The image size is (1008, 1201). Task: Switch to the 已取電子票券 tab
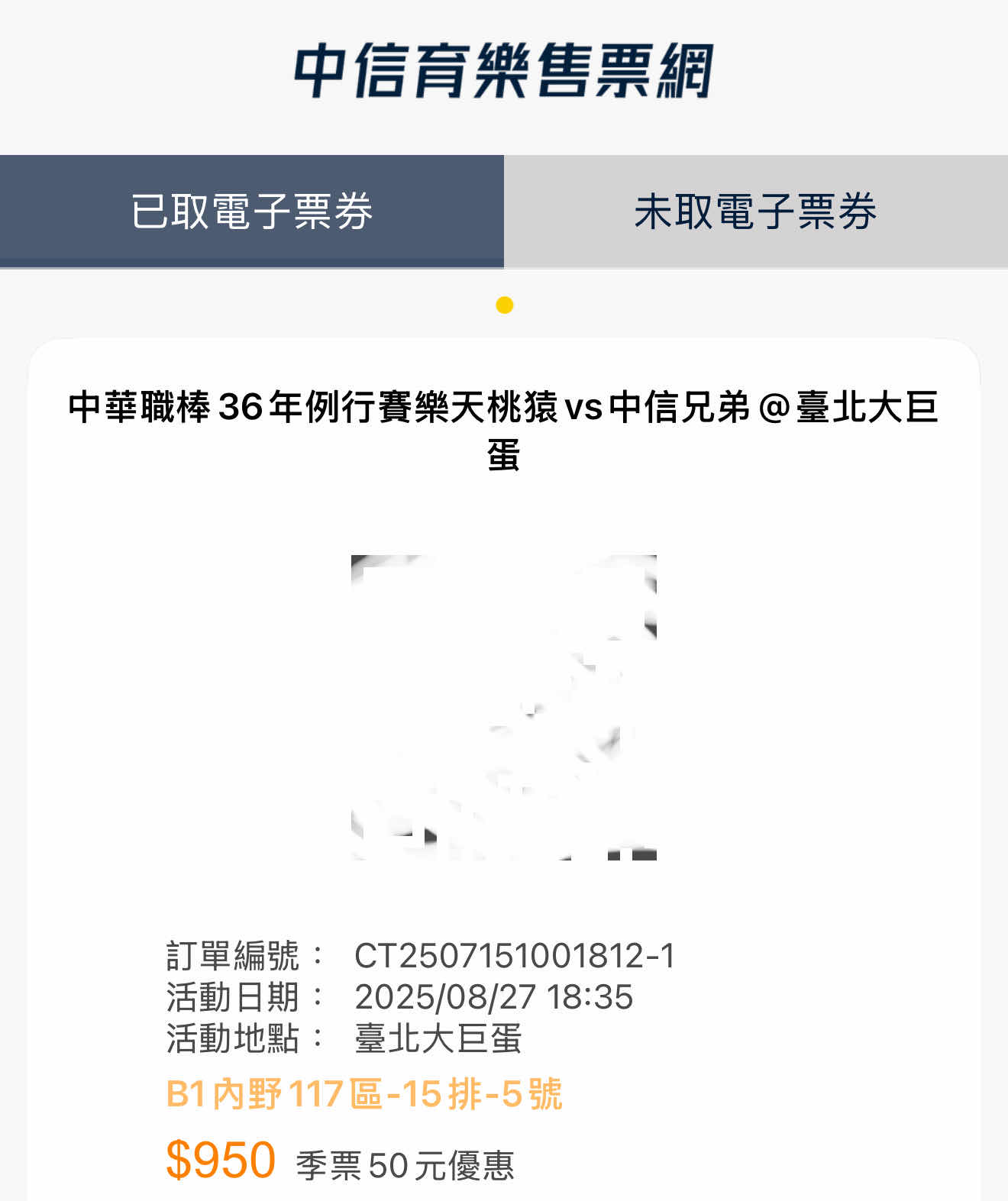coord(252,211)
